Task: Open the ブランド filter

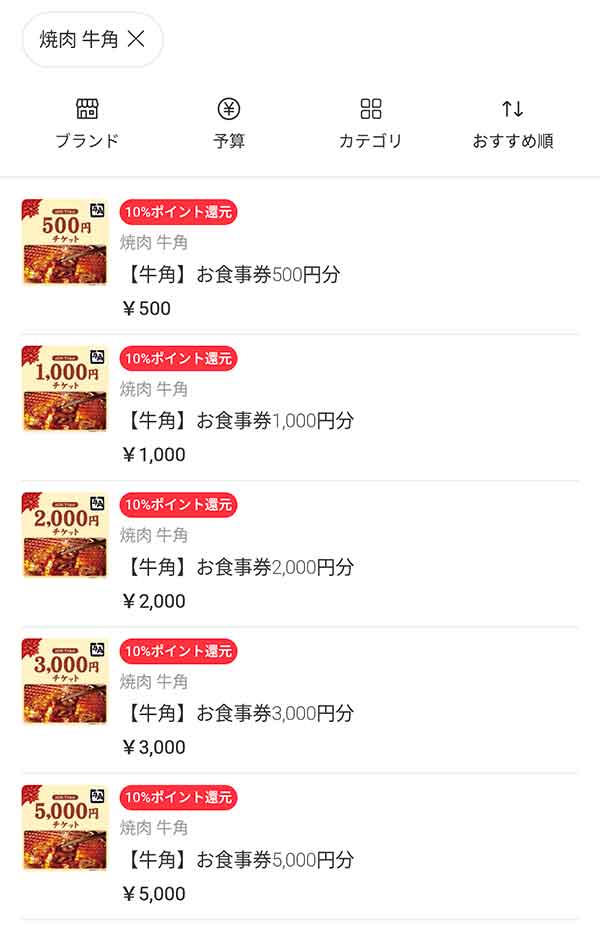Action: [x=87, y=123]
